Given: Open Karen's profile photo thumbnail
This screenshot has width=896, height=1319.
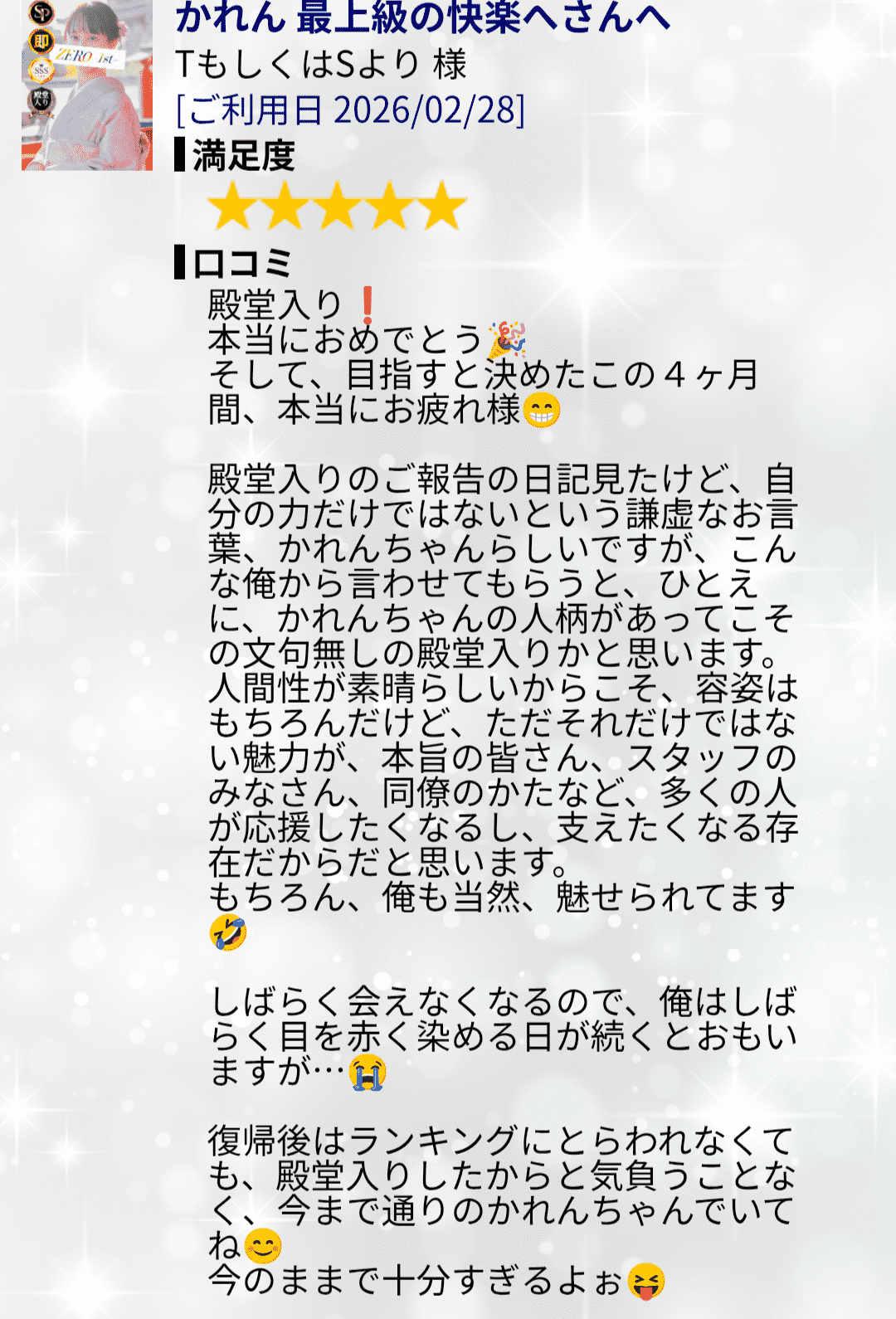Looking at the screenshot, I should click(x=87, y=85).
